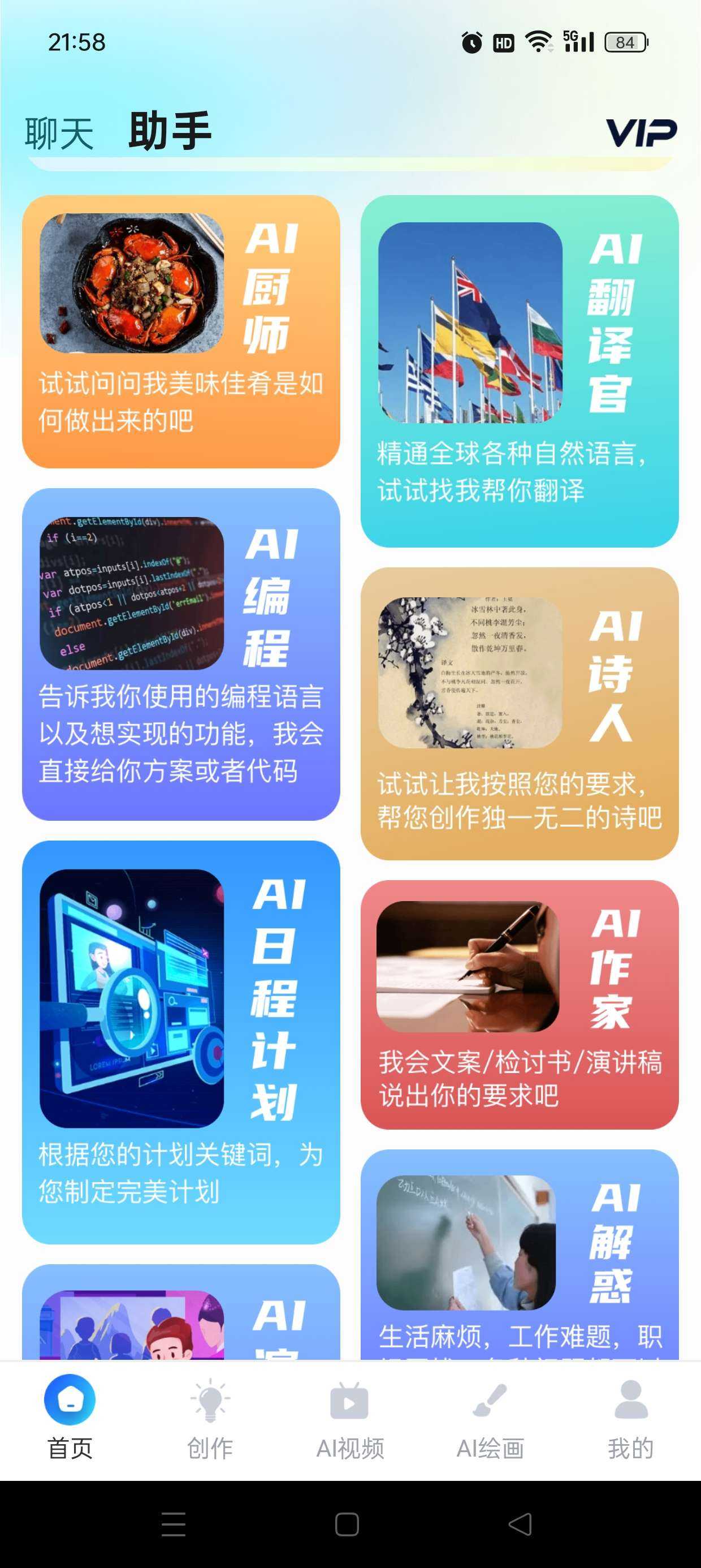Open the AI厨师 assistant card
Screen dimensions: 701x1568
click(181, 331)
